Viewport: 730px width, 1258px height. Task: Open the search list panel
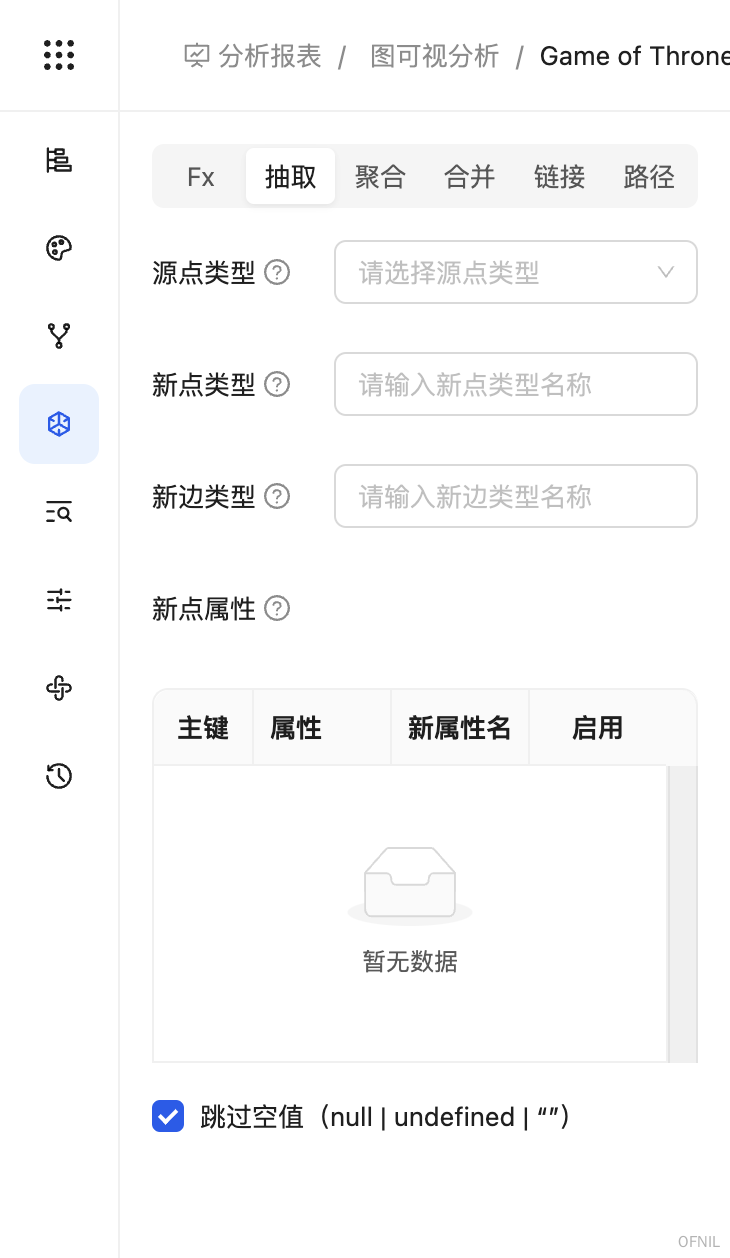(x=59, y=513)
